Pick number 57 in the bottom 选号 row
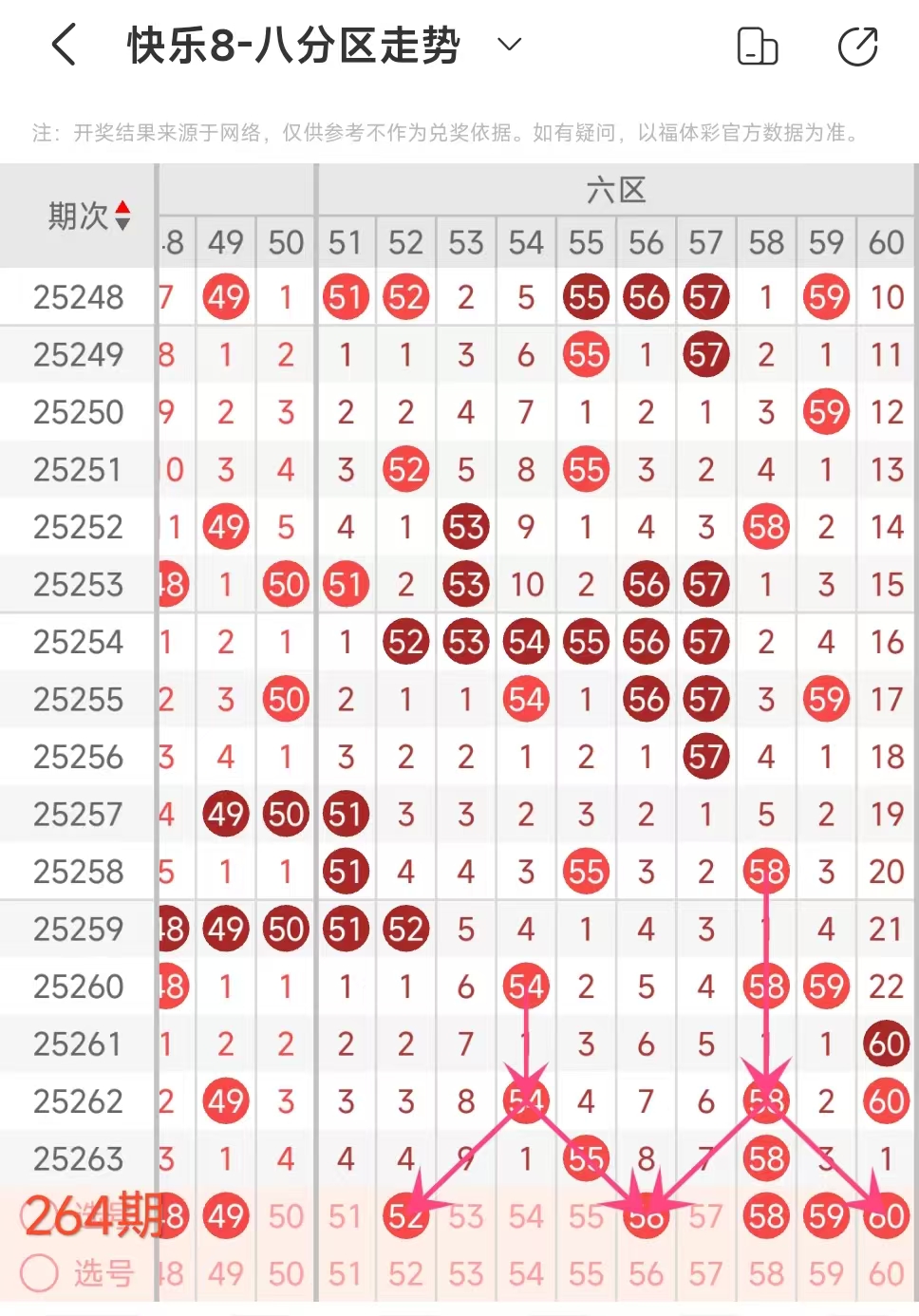 [x=705, y=1273]
